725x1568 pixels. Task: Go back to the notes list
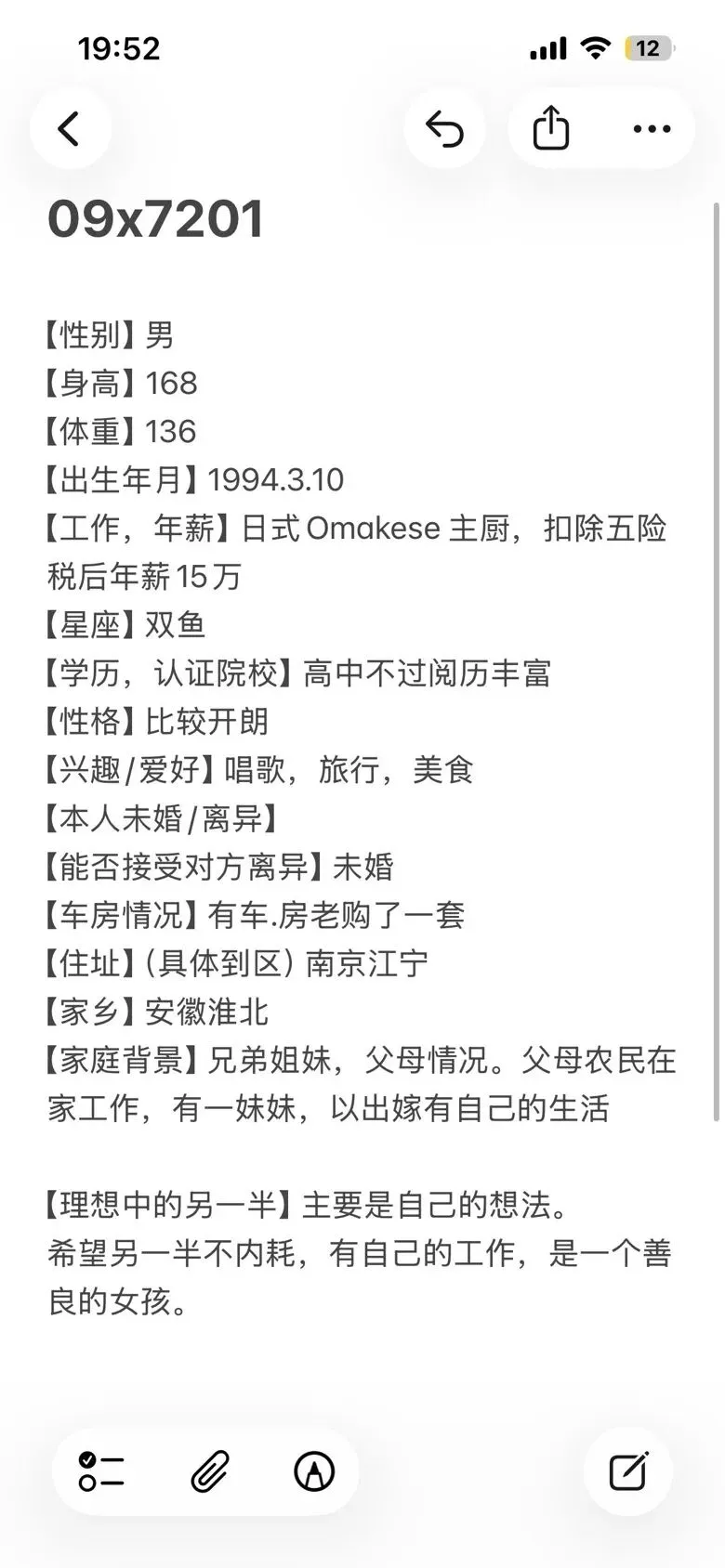click(x=70, y=129)
